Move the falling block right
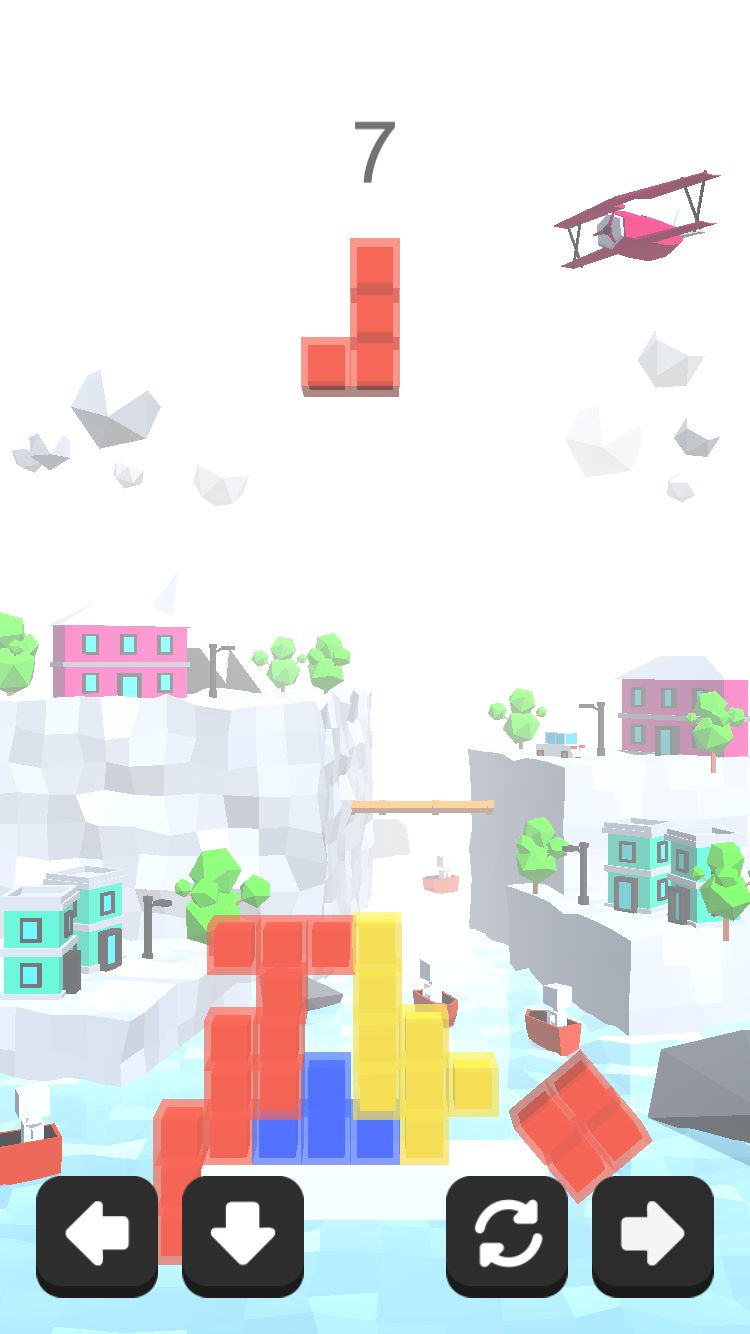The width and height of the screenshot is (750, 1334). (x=653, y=1236)
